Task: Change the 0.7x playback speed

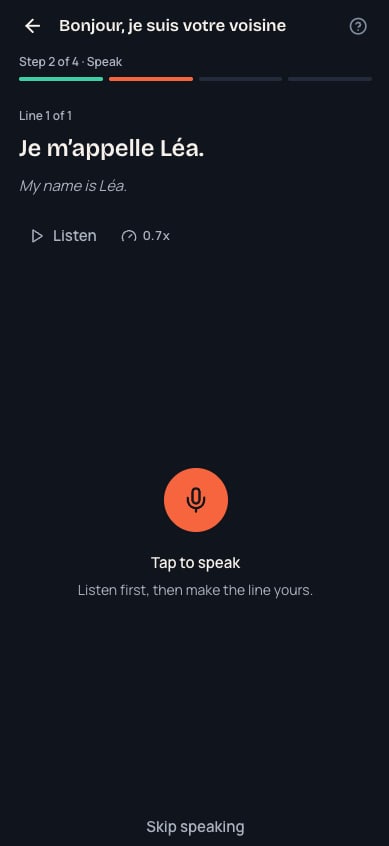Action: pos(146,236)
